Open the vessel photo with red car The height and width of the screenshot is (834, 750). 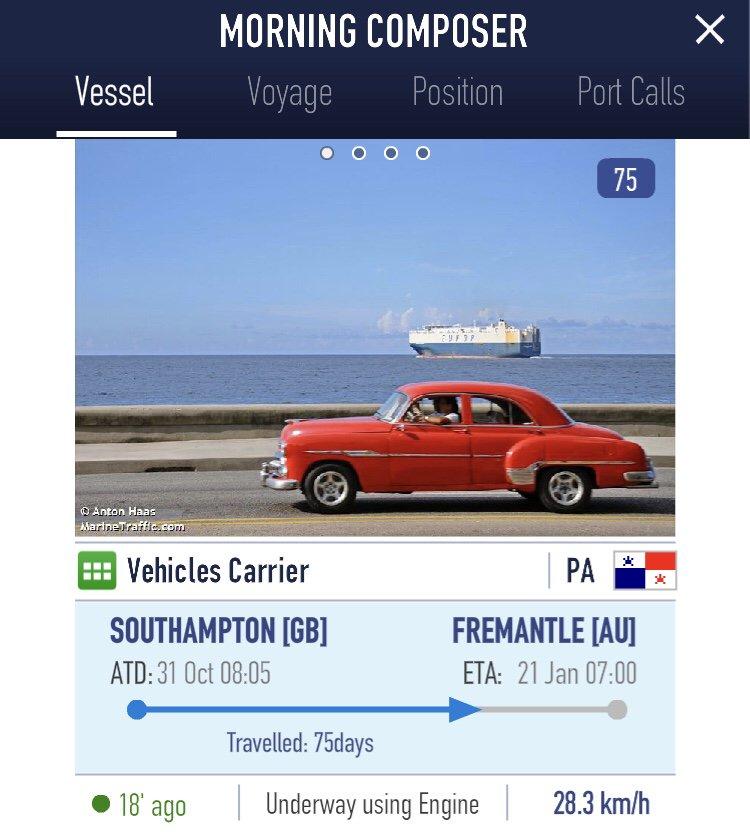tap(375, 340)
